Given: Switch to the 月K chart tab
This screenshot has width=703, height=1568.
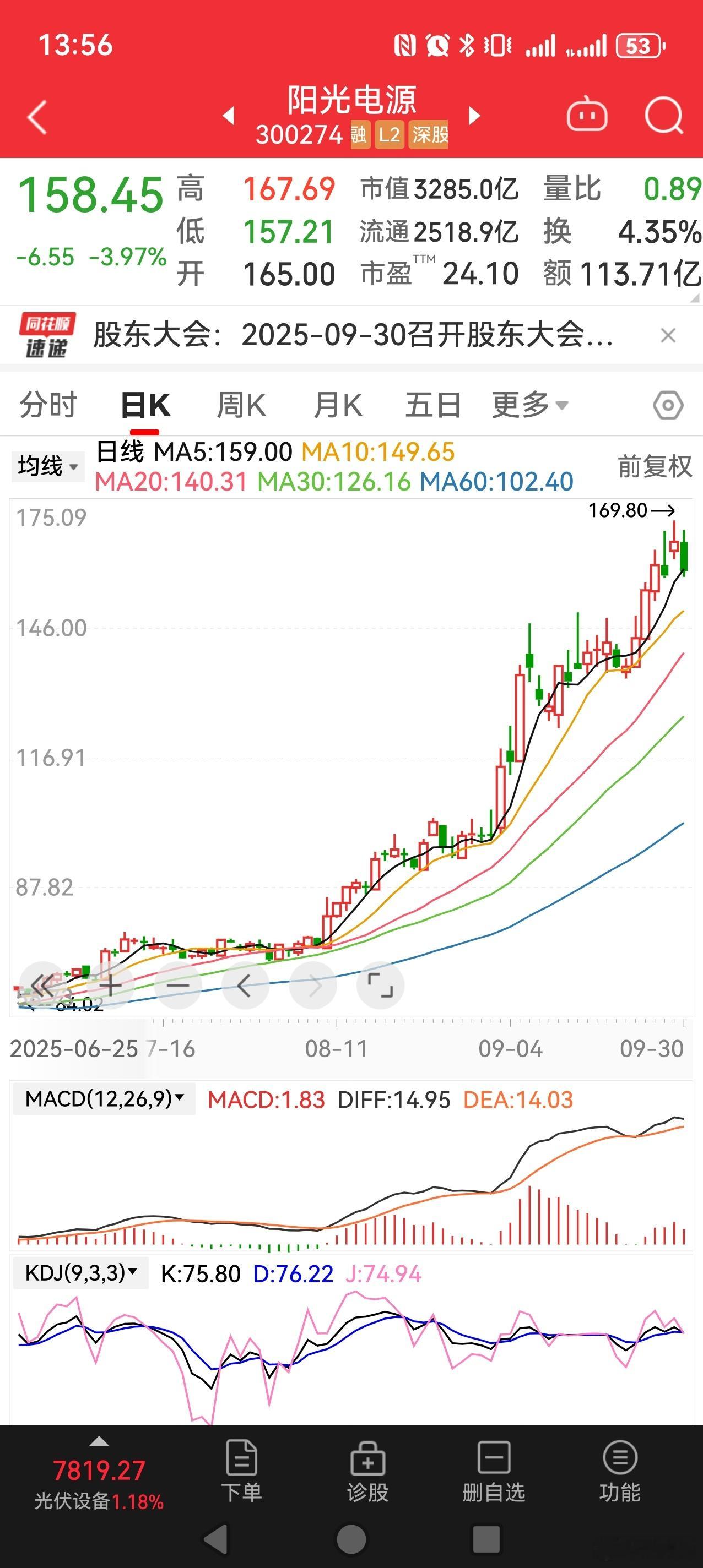Looking at the screenshot, I should click(x=338, y=405).
